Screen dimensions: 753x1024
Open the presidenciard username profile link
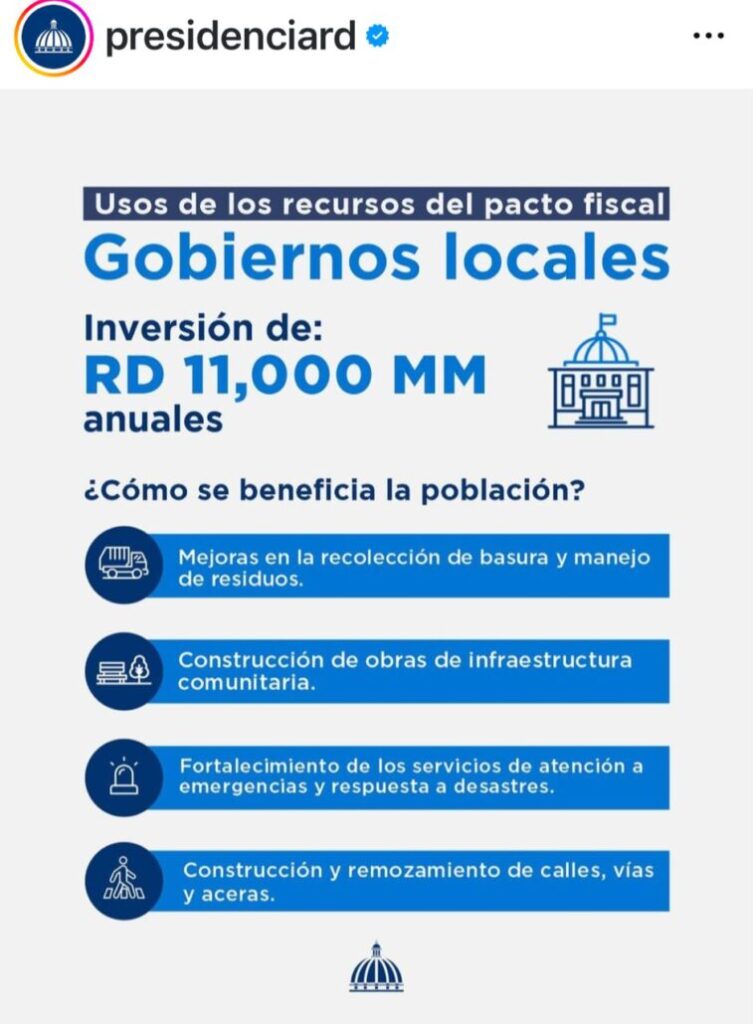point(230,36)
